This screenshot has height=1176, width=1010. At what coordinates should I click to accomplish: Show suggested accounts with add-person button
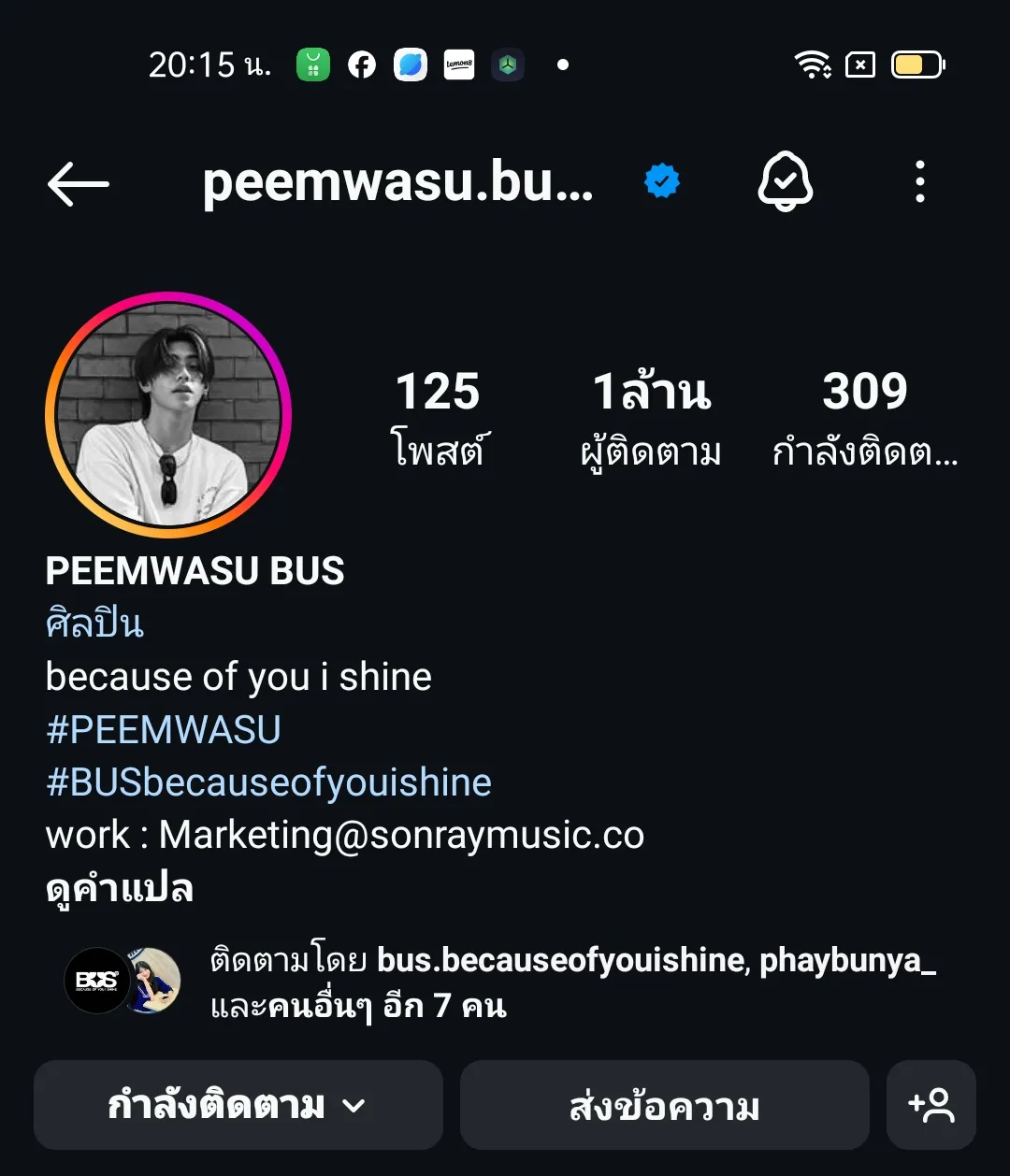931,1106
